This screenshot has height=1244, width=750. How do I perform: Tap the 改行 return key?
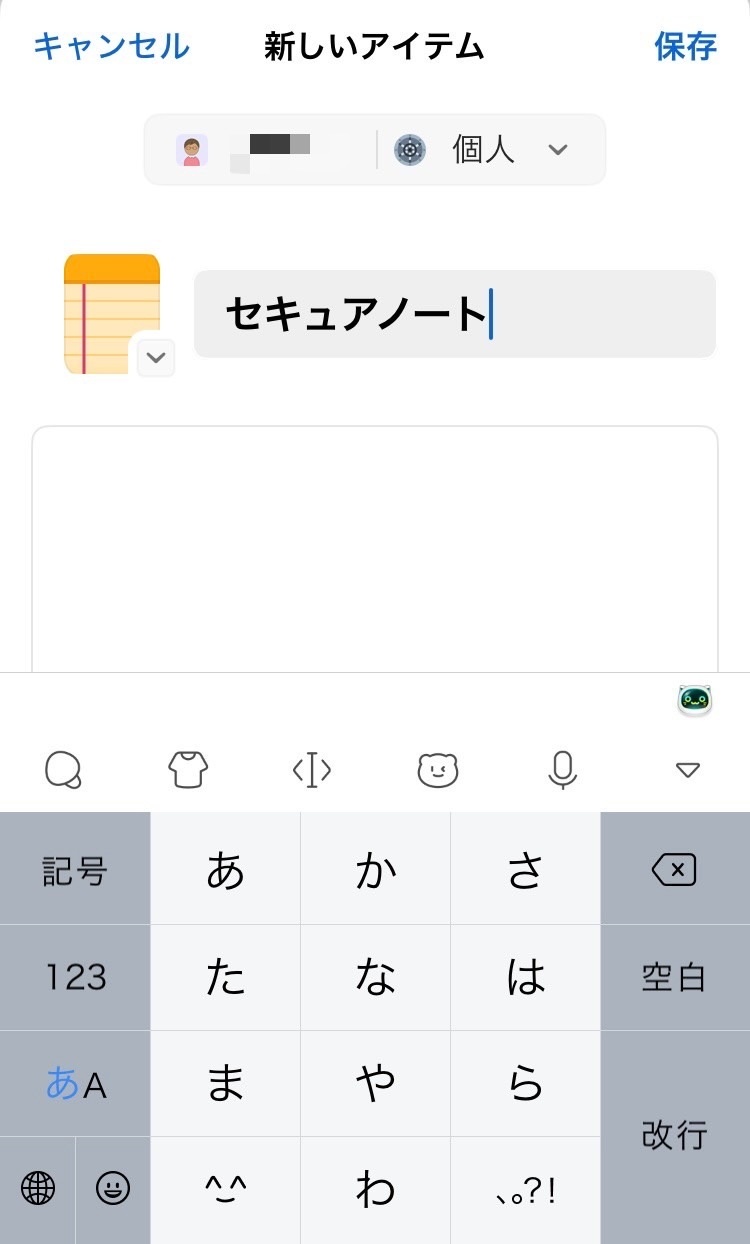[675, 1137]
